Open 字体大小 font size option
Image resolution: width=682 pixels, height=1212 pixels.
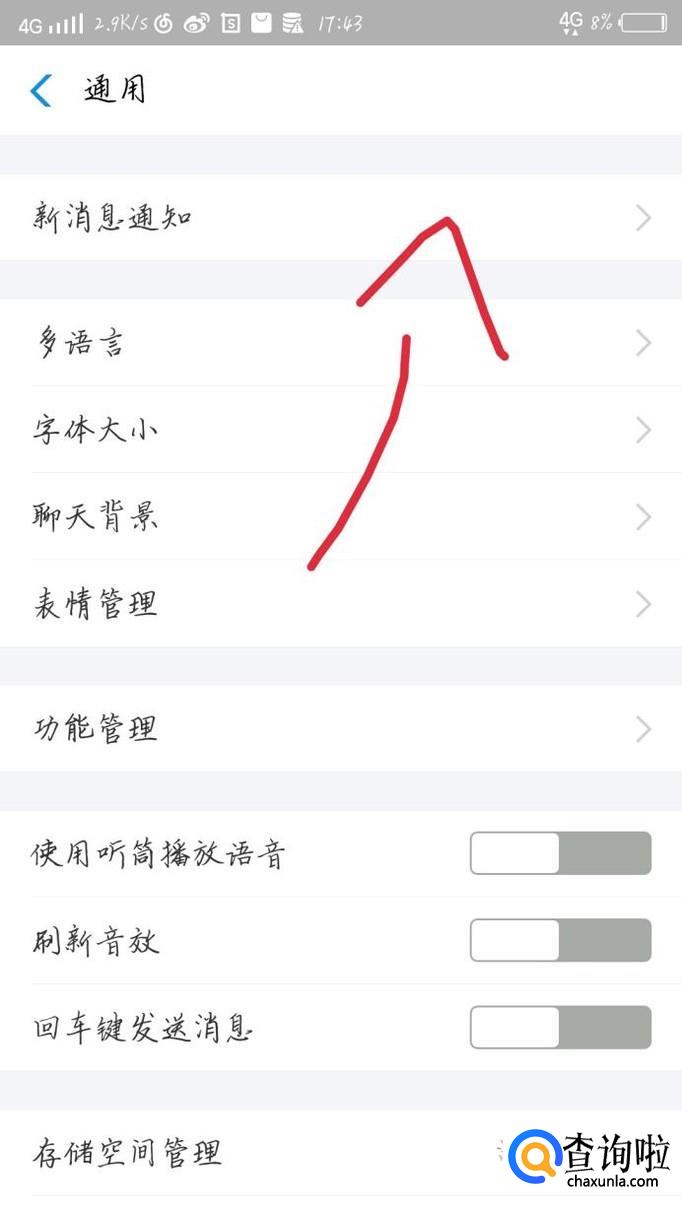click(341, 430)
